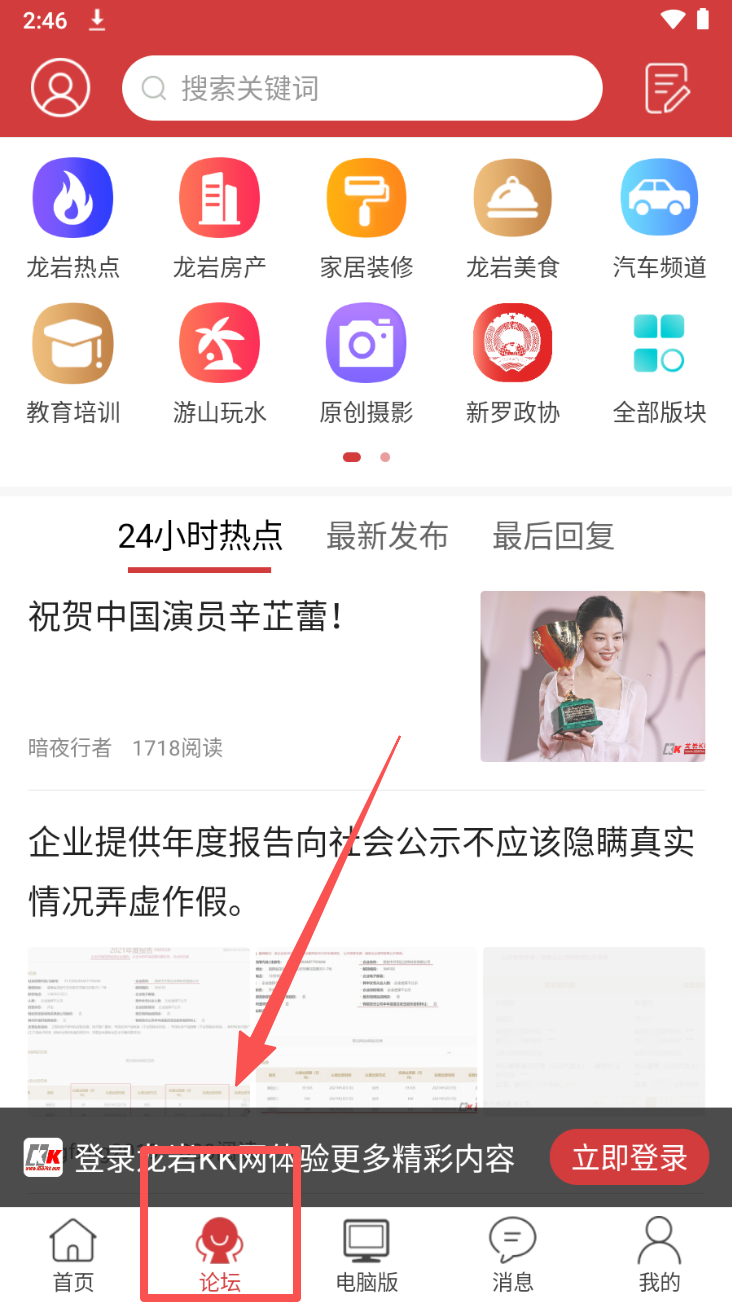This screenshot has width=732, height=1304.
Task: Open the user profile avatar icon
Action: pos(61,88)
